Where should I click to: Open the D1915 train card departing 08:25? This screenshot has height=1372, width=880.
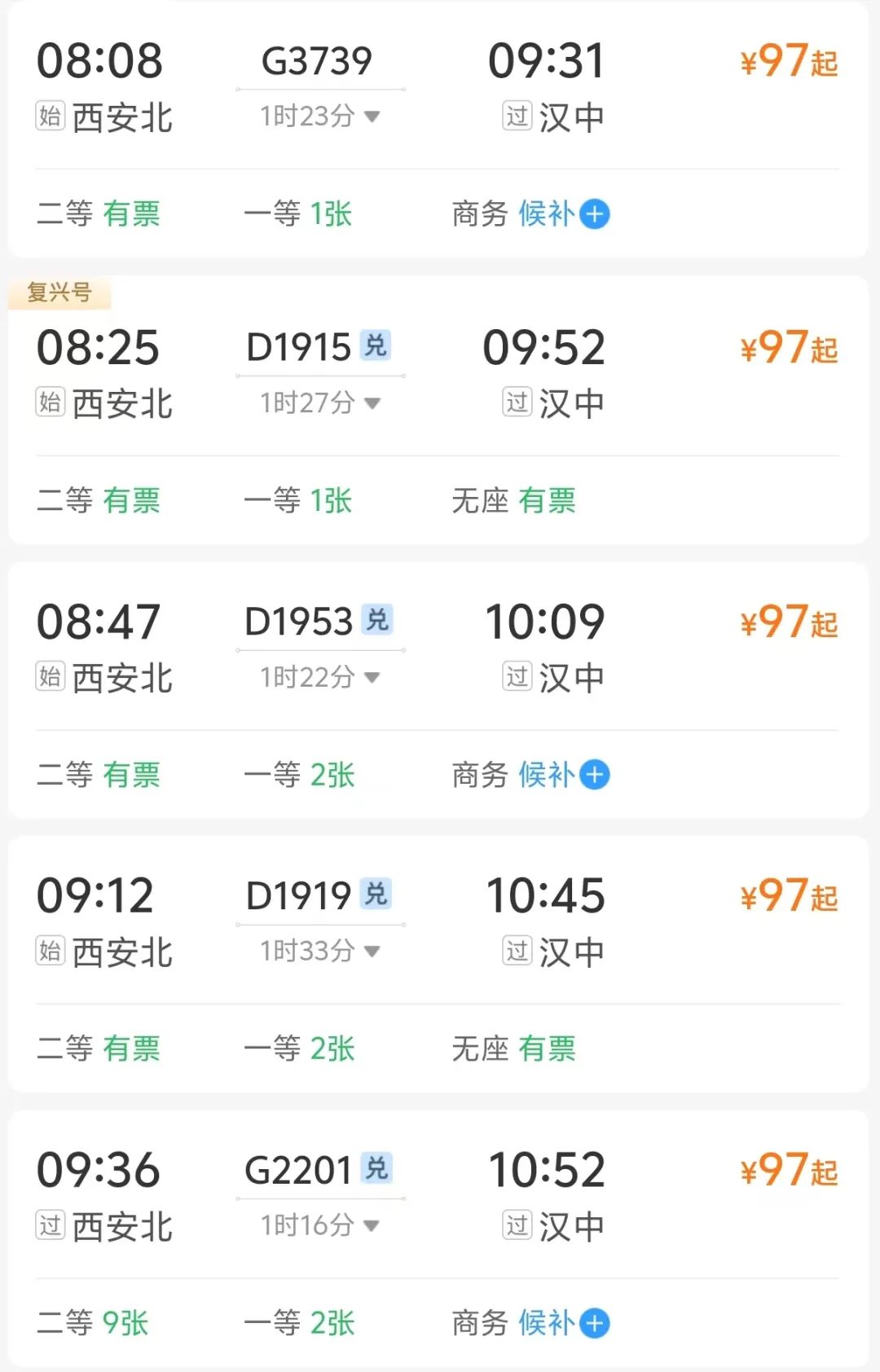[x=299, y=348]
